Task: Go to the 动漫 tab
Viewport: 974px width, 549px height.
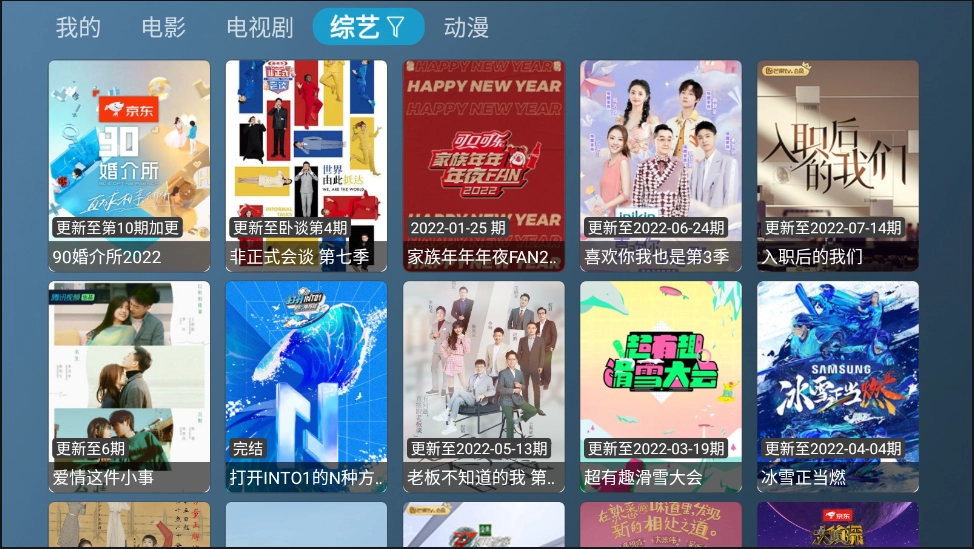Action: tap(466, 27)
